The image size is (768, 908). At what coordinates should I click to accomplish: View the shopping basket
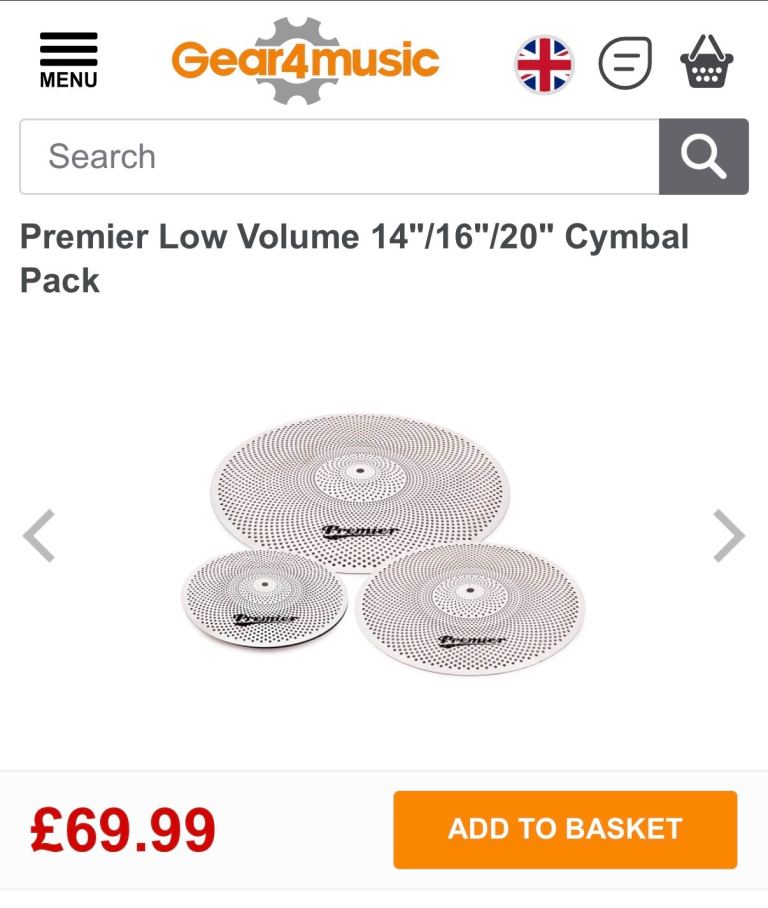tap(707, 62)
